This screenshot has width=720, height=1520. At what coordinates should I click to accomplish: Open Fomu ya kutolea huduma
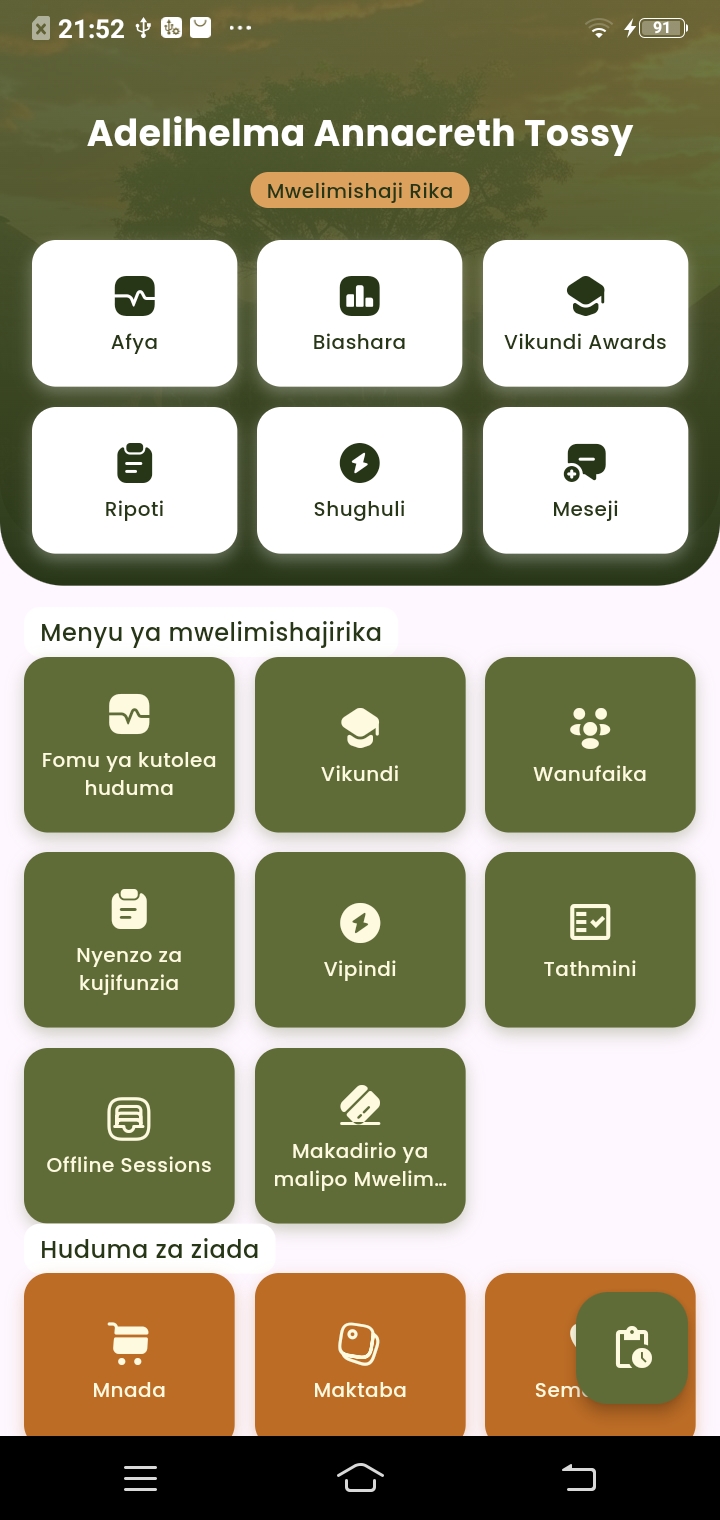[x=129, y=744]
